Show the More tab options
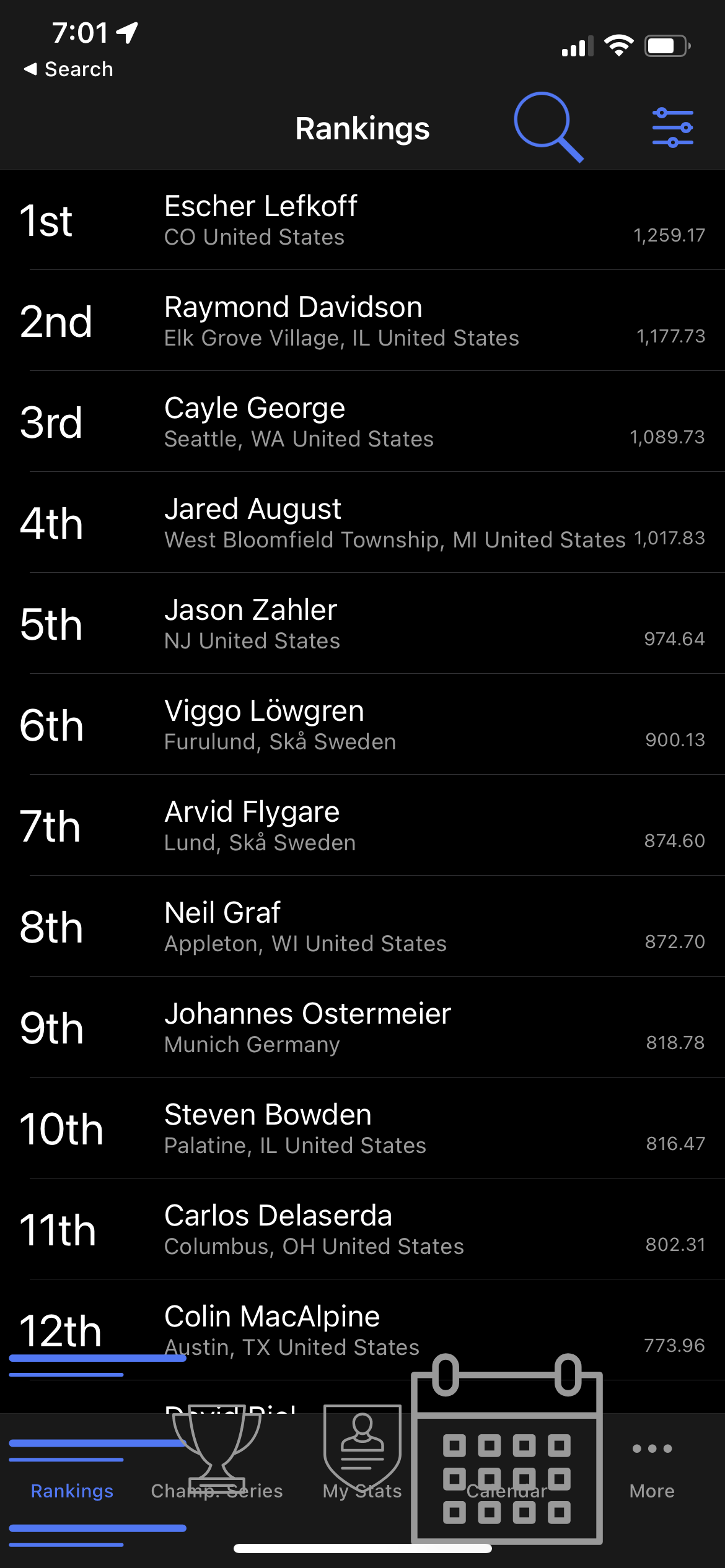 [652, 1474]
